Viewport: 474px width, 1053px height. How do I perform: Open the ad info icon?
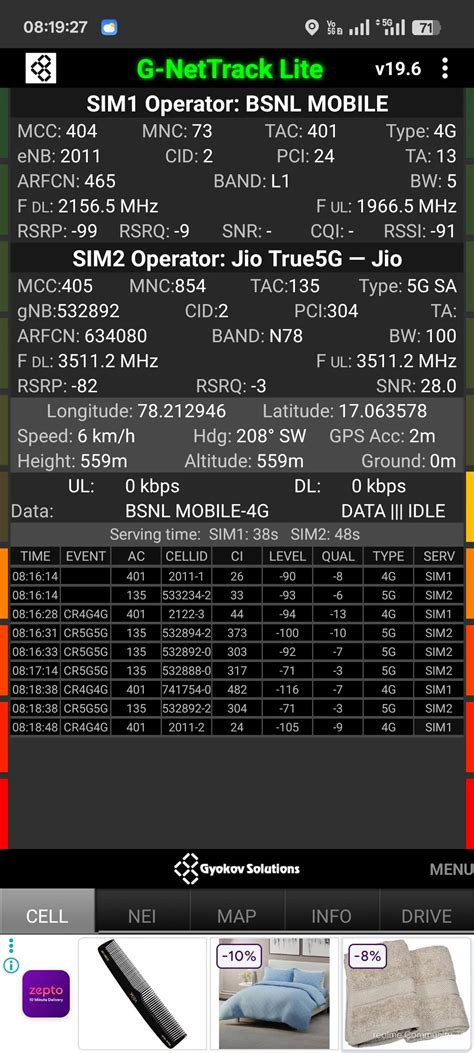[11, 966]
